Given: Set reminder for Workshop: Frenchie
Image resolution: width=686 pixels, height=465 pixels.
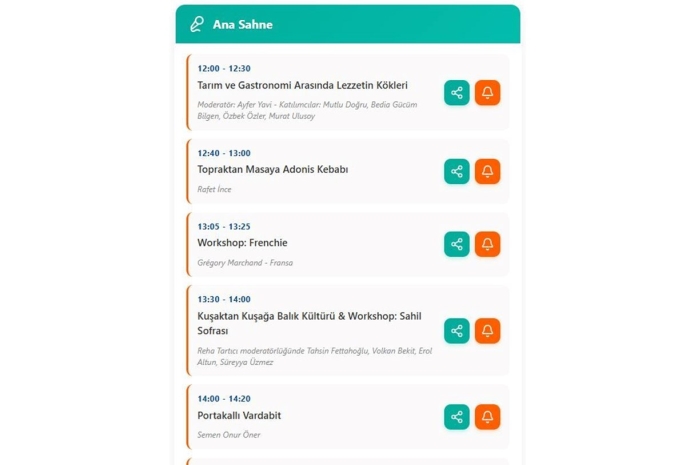Looking at the screenshot, I should point(487,244).
